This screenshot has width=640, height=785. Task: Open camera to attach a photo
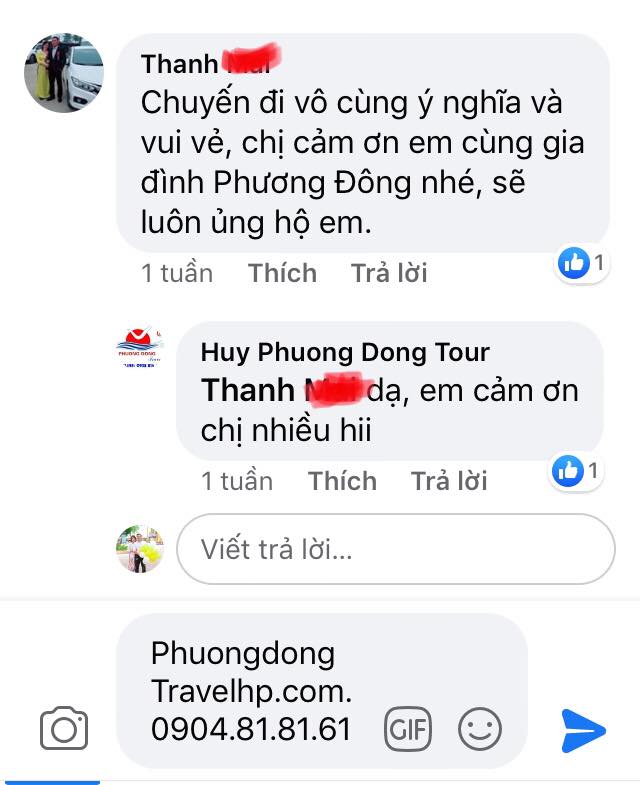click(x=64, y=729)
